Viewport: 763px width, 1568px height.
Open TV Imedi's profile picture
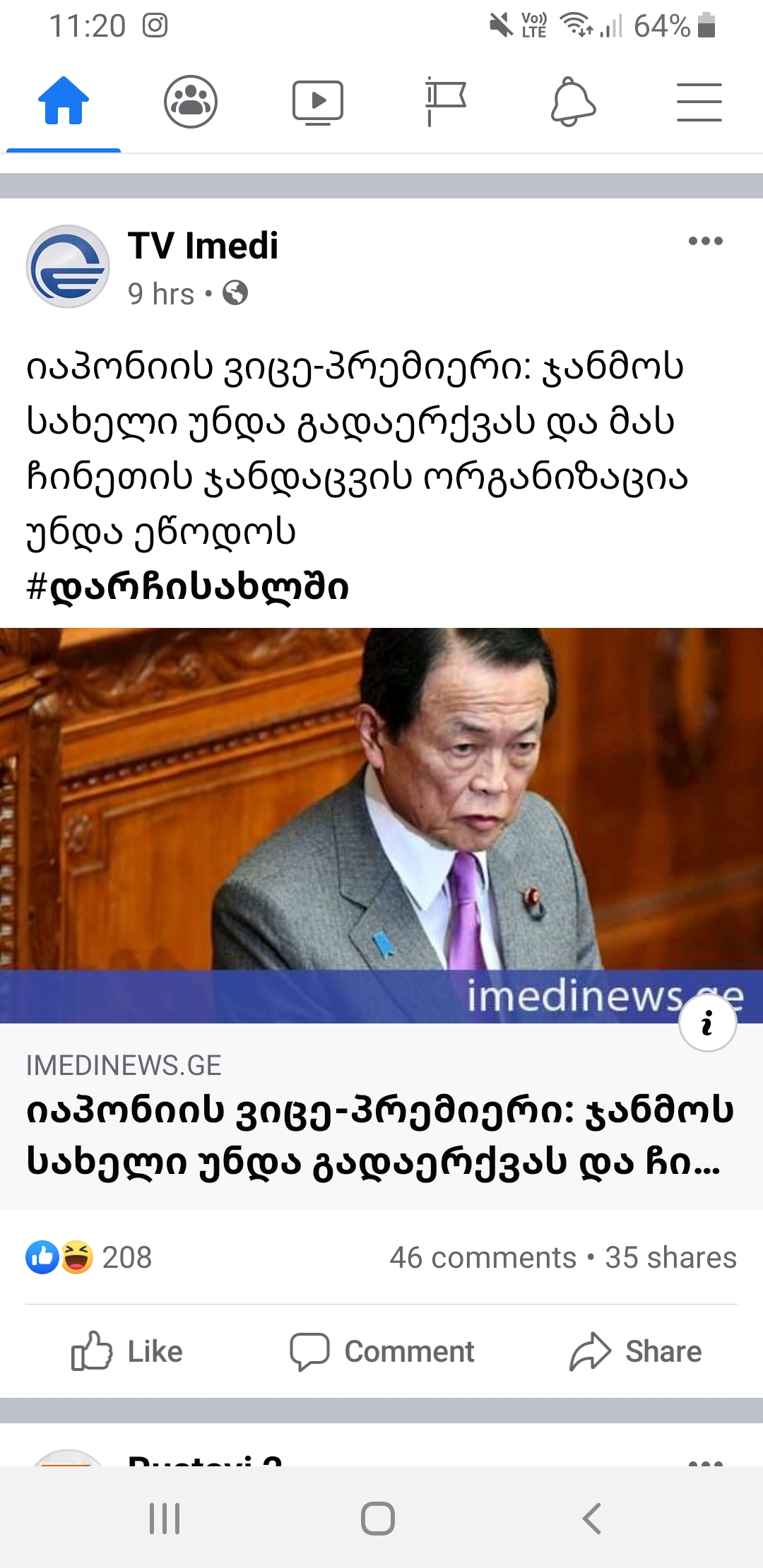coord(68,267)
